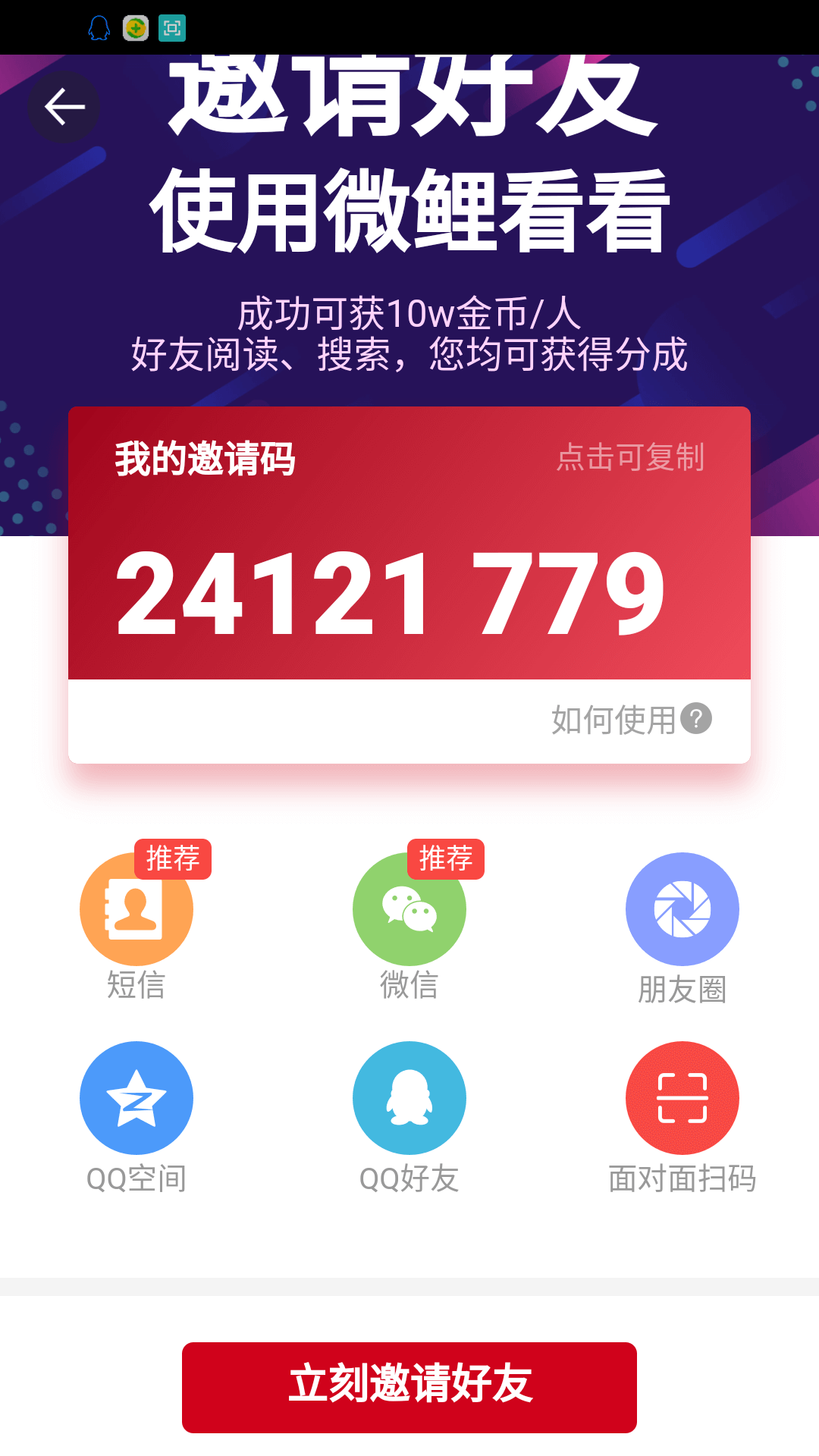819x1456 pixels.
Task: Send the invite to QQ好友
Action: tap(409, 1098)
